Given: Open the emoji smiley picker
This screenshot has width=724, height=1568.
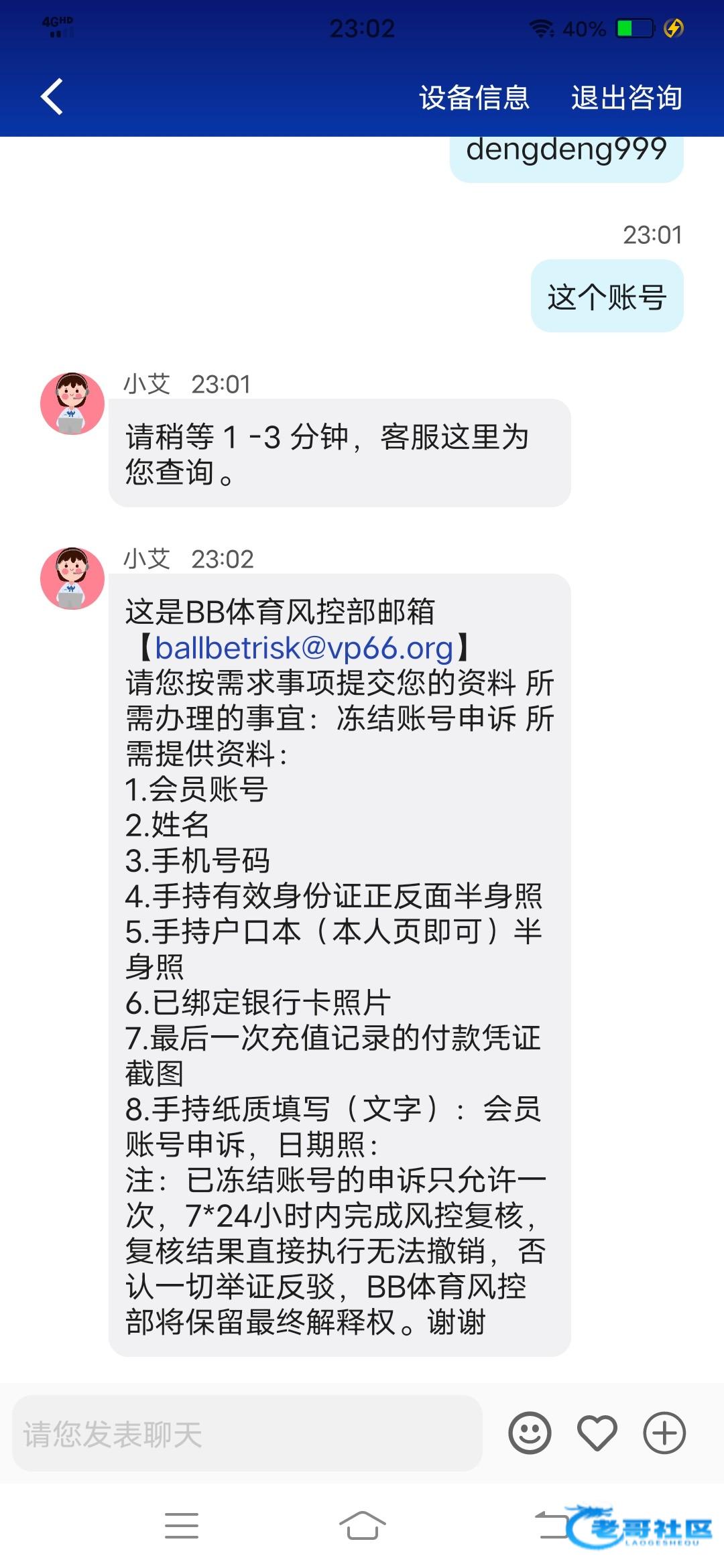Looking at the screenshot, I should click(530, 1434).
